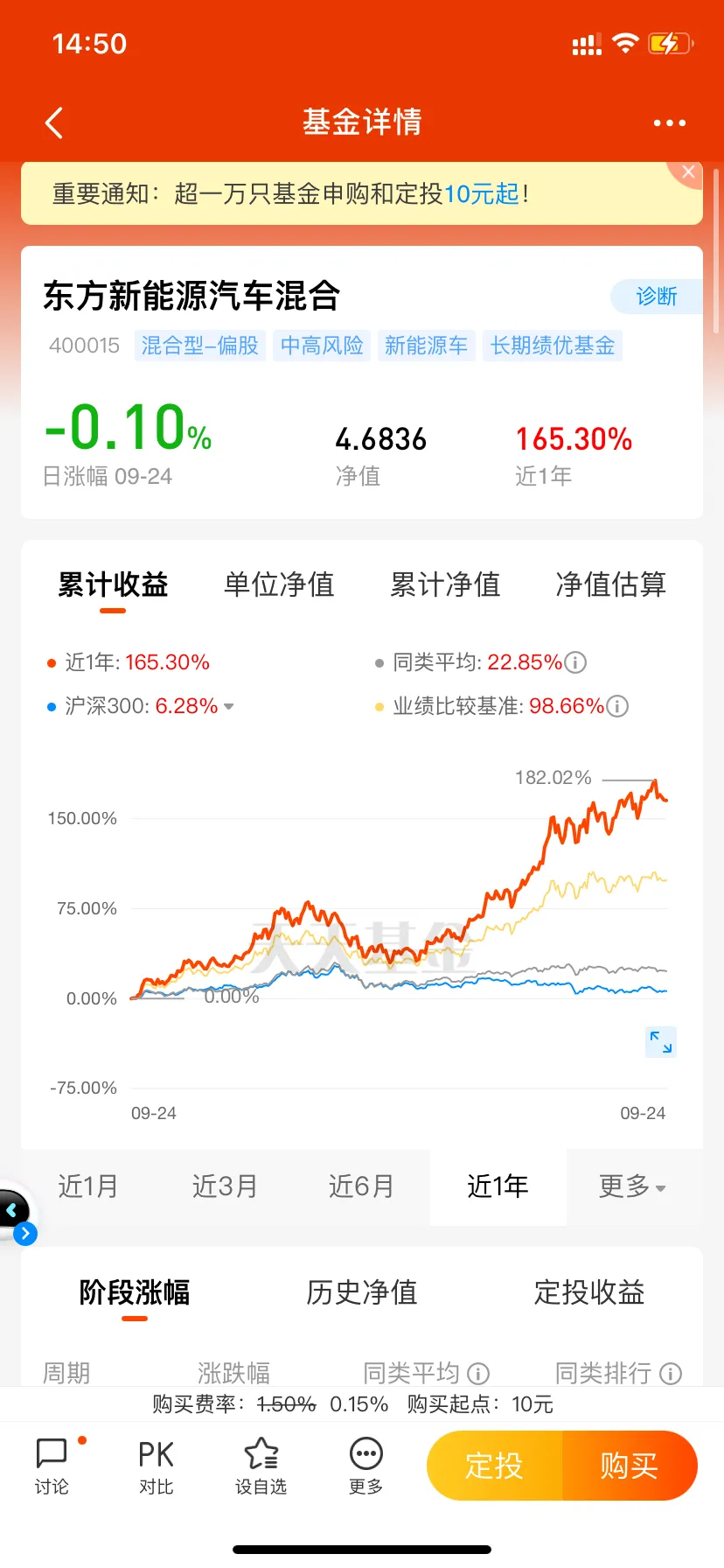Expand the 沪深300 benchmark dropdown
The image size is (724, 1568).
[x=229, y=706]
